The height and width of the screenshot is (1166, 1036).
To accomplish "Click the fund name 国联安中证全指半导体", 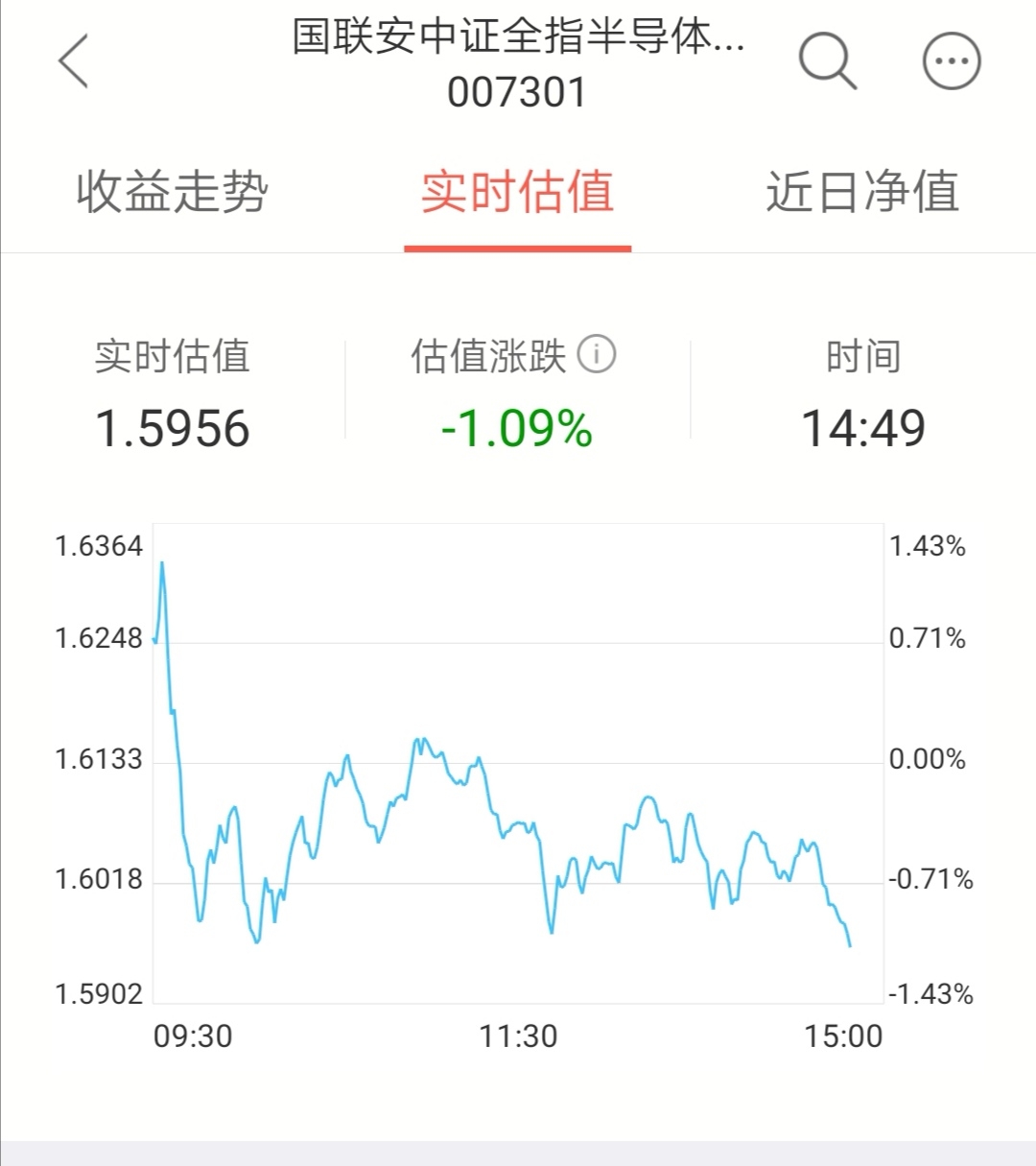I will [x=518, y=38].
